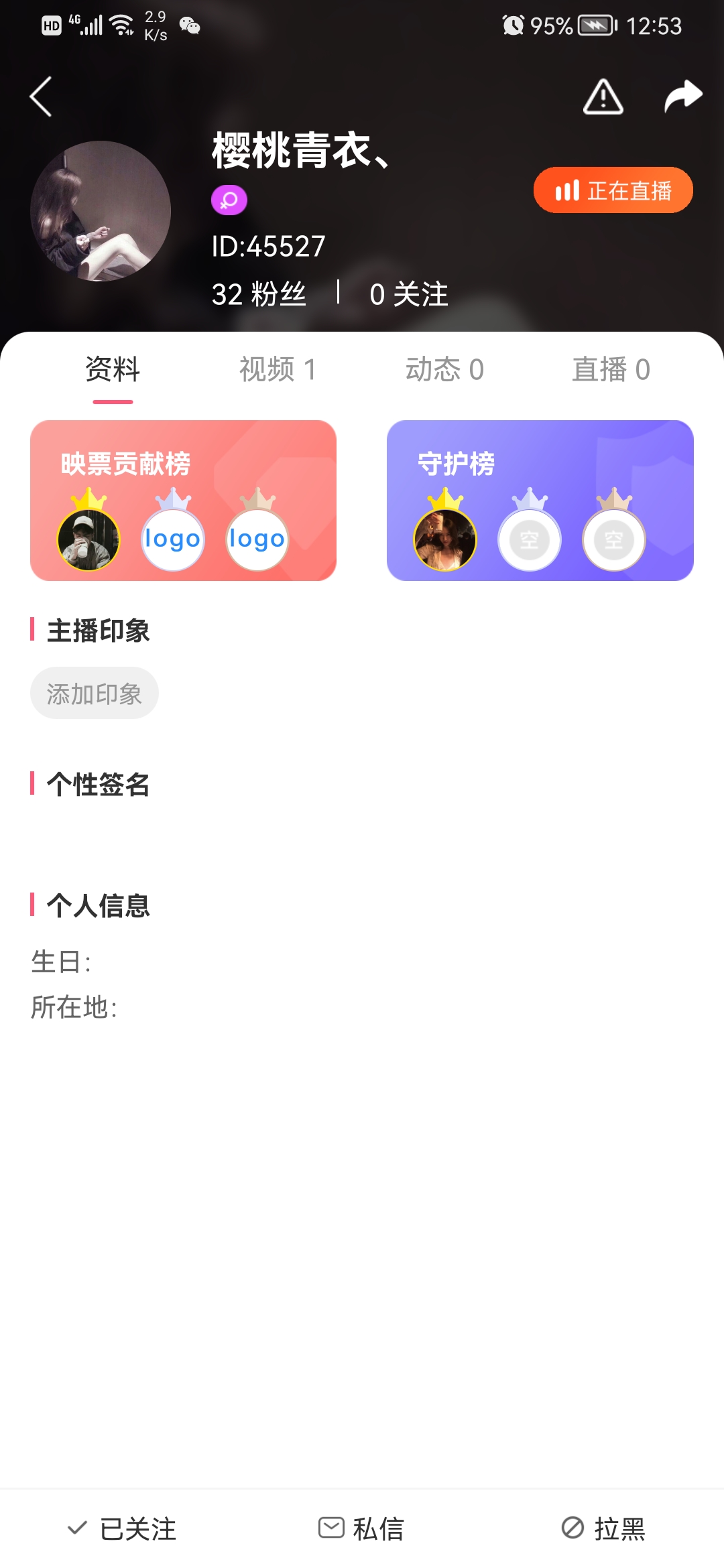This screenshot has width=724, height=1568.
Task: Share this profile with the arrow icon
Action: [x=683, y=97]
